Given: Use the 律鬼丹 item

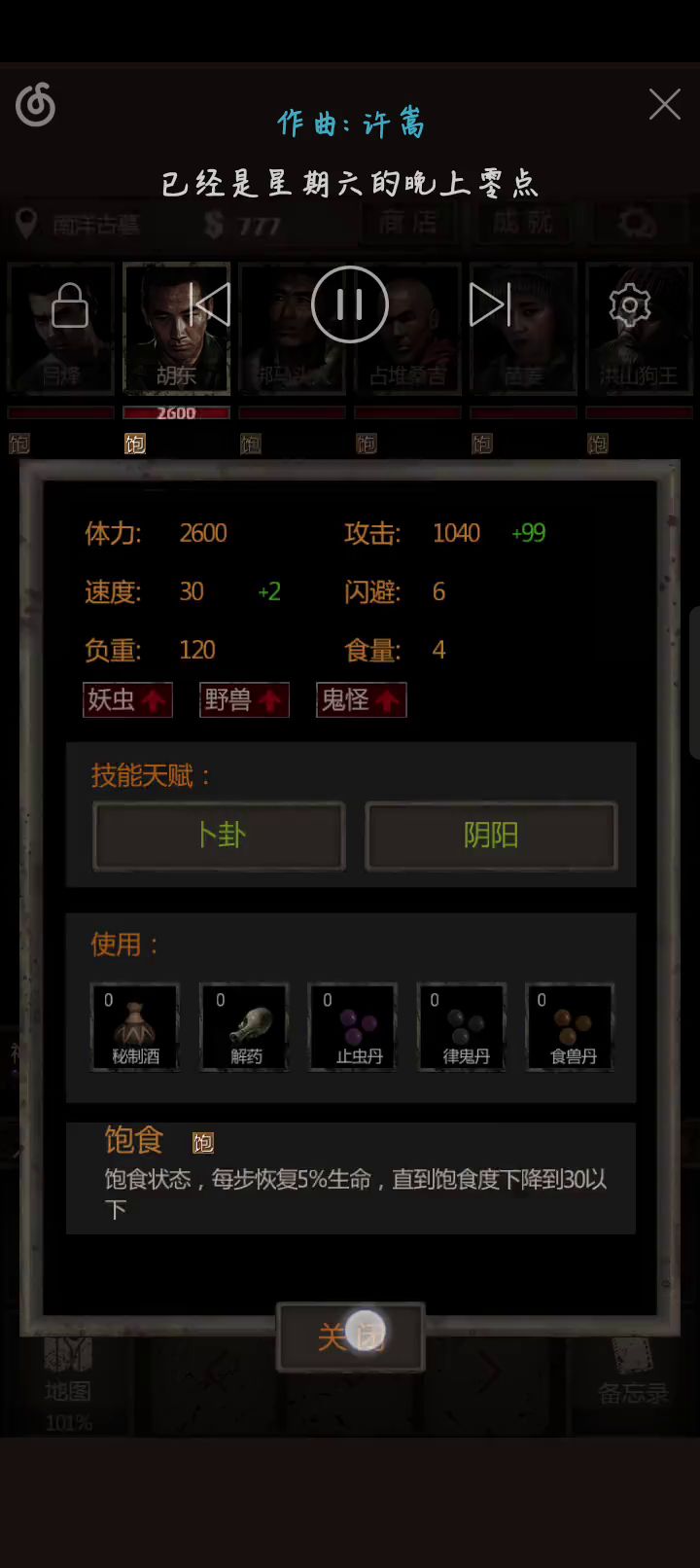Looking at the screenshot, I should pos(462,1027).
